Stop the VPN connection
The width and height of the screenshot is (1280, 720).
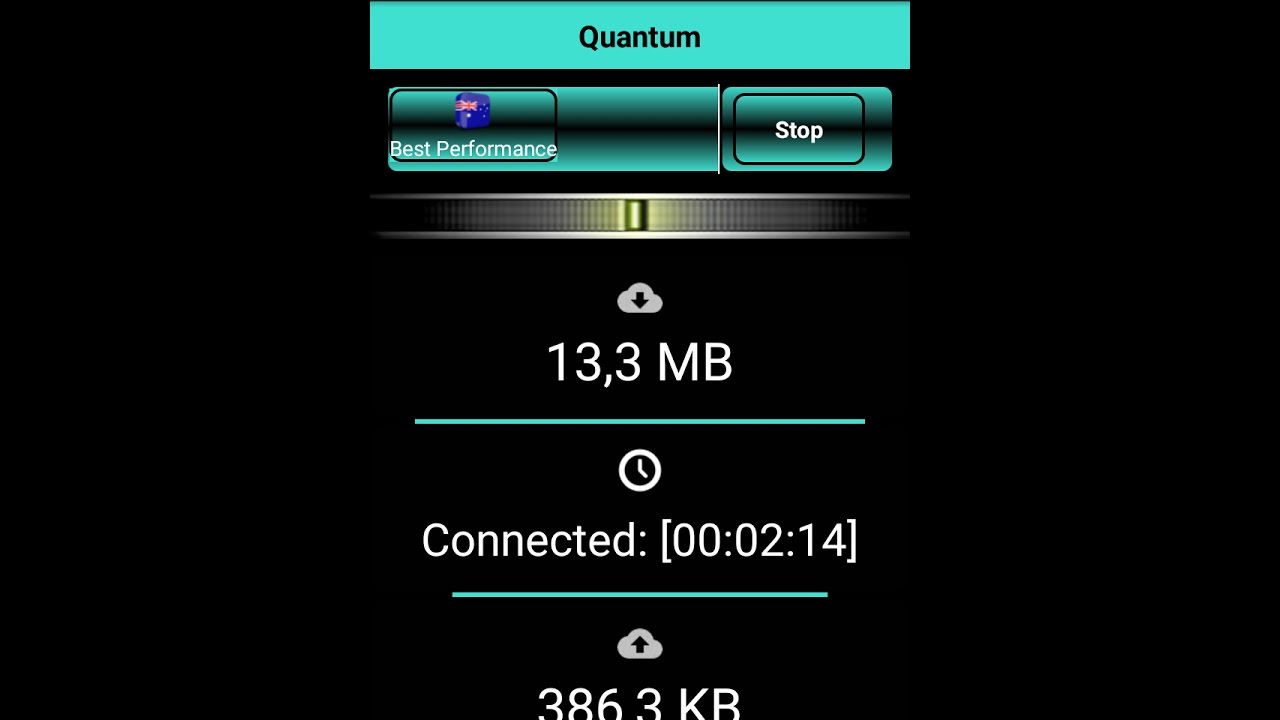click(x=798, y=130)
